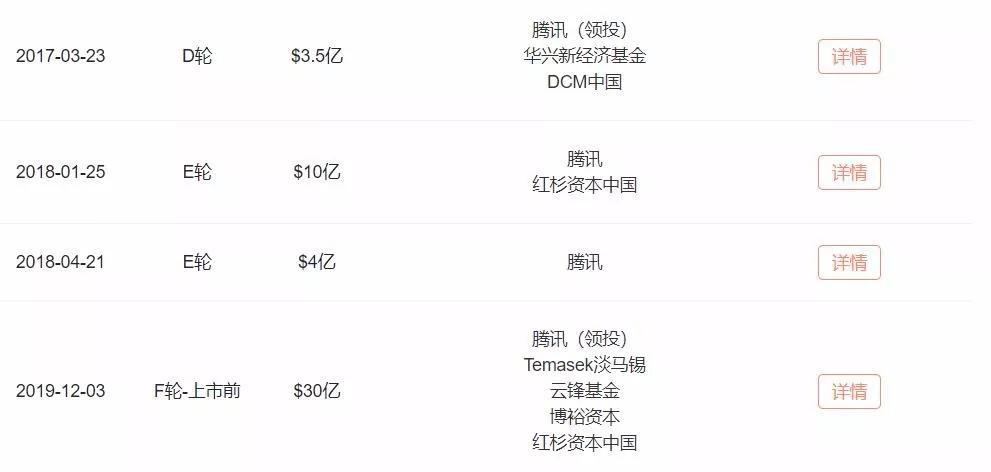Open details for the 2017-03-23 D轮 round
The image size is (991, 472).
(849, 57)
